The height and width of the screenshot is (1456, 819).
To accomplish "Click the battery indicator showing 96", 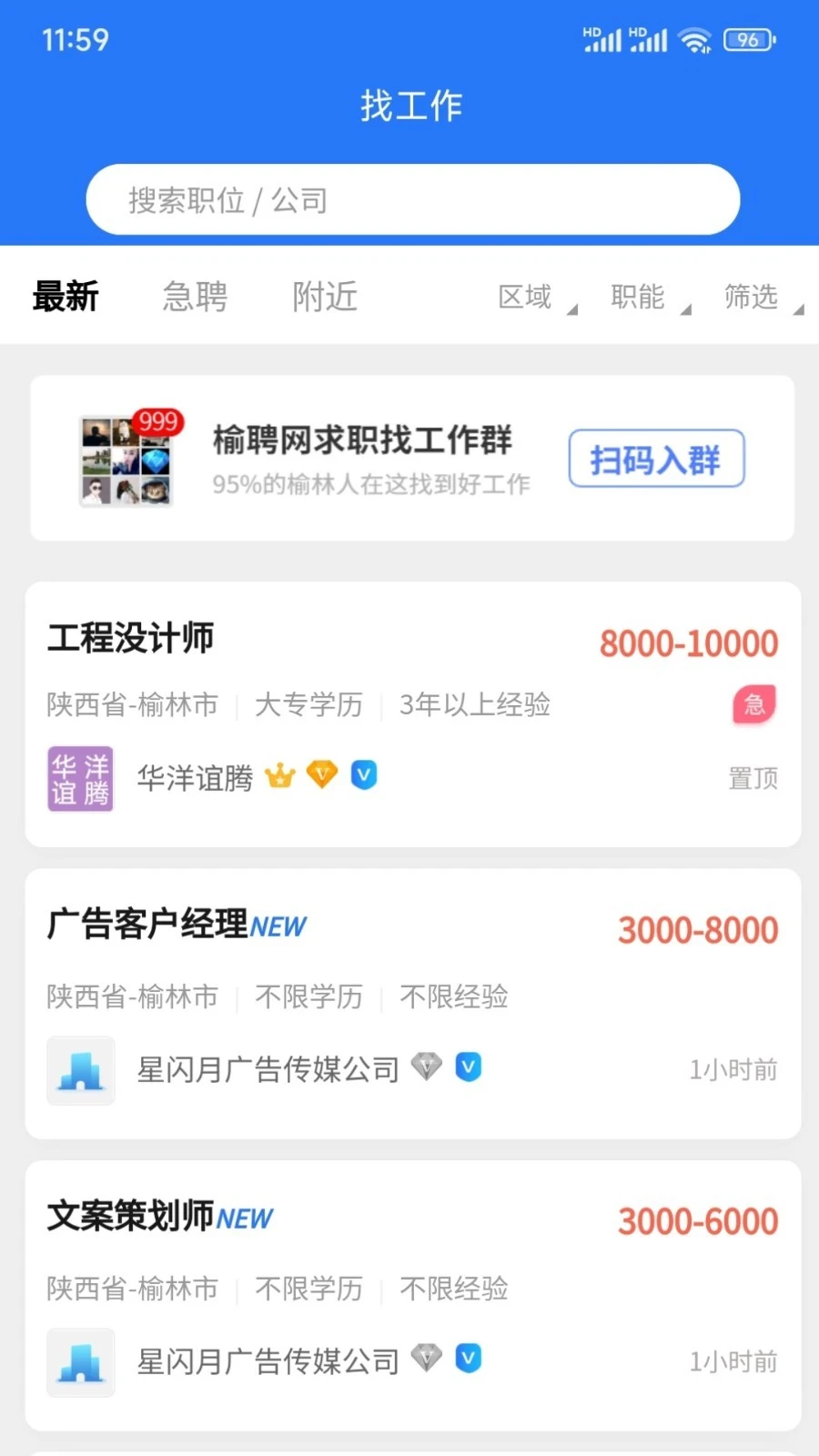I will click(748, 39).
